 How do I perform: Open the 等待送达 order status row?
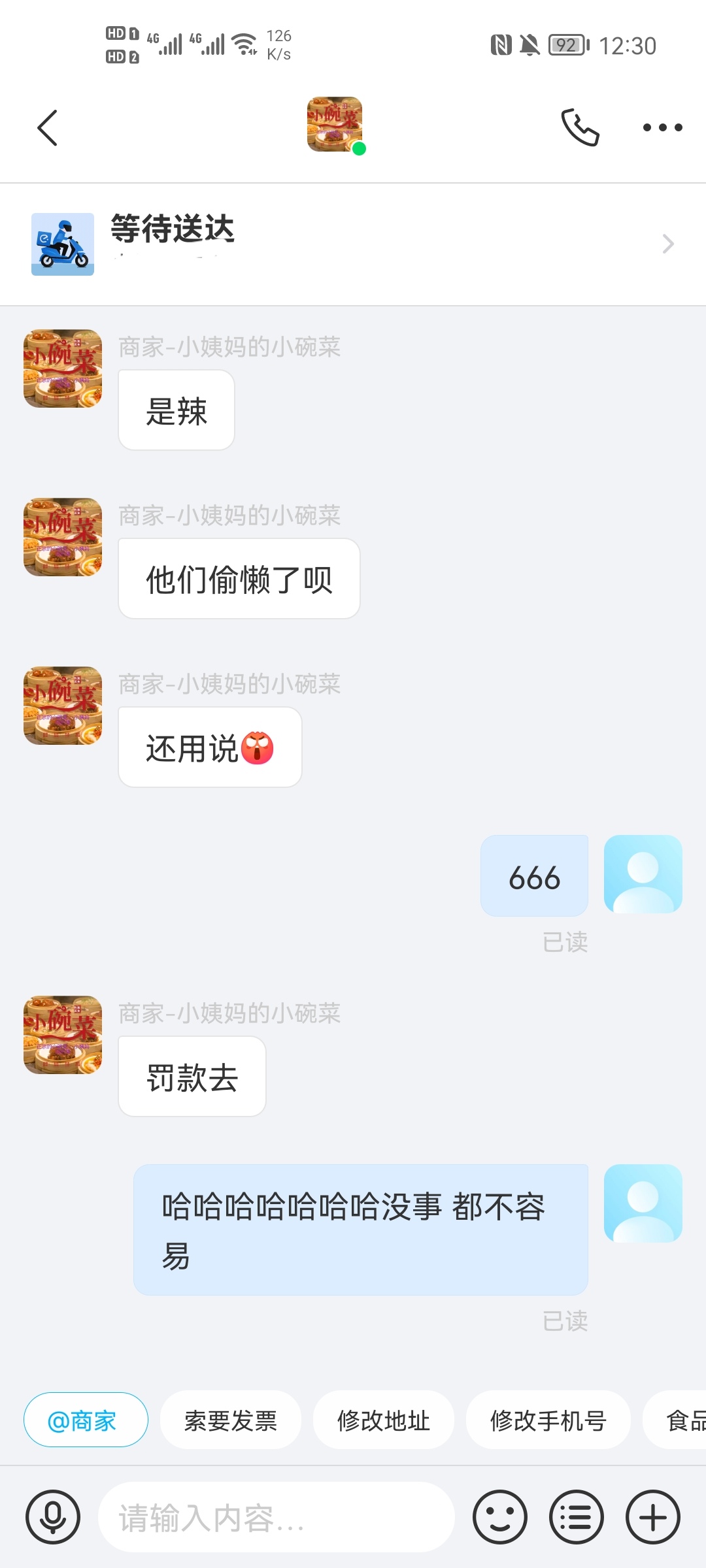point(353,244)
